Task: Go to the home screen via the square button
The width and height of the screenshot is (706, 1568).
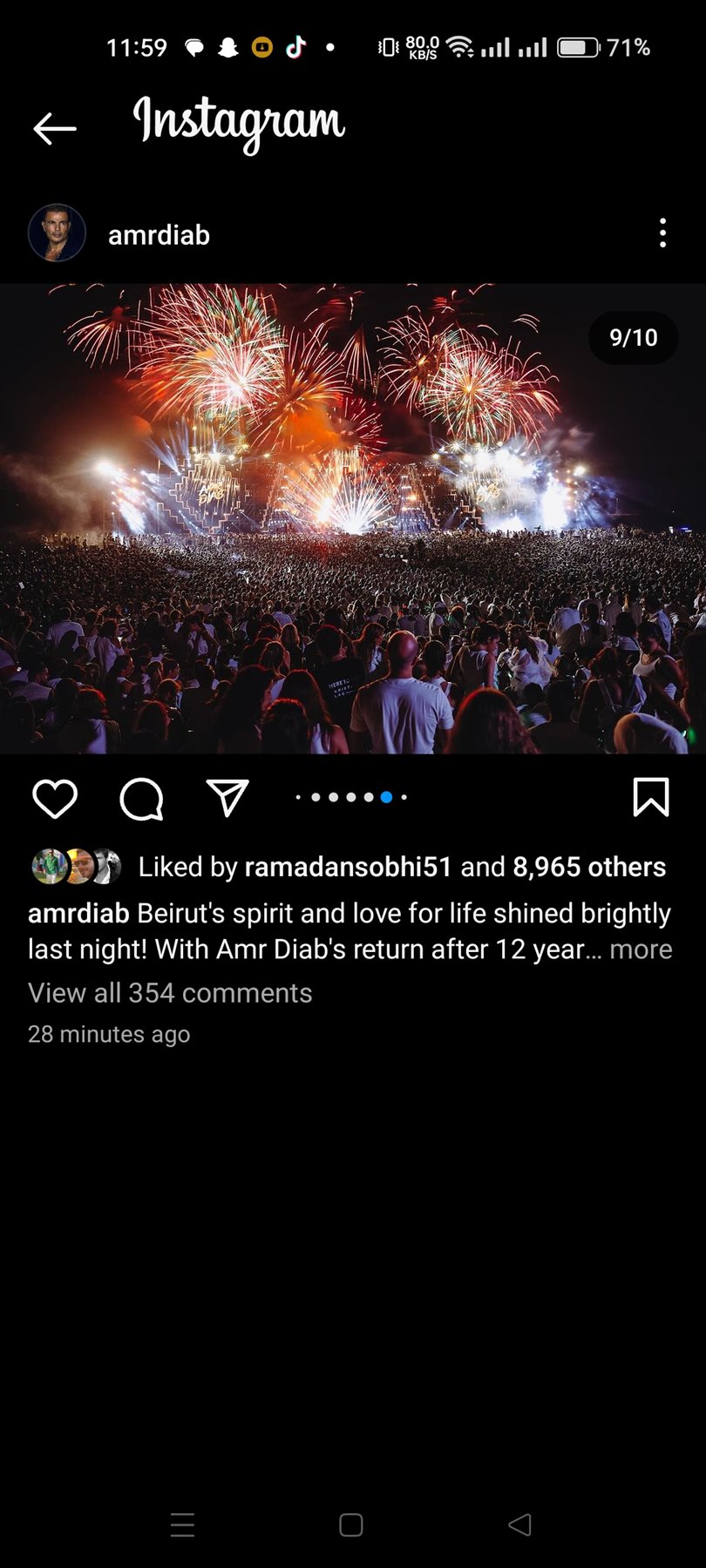Action: click(x=351, y=1524)
